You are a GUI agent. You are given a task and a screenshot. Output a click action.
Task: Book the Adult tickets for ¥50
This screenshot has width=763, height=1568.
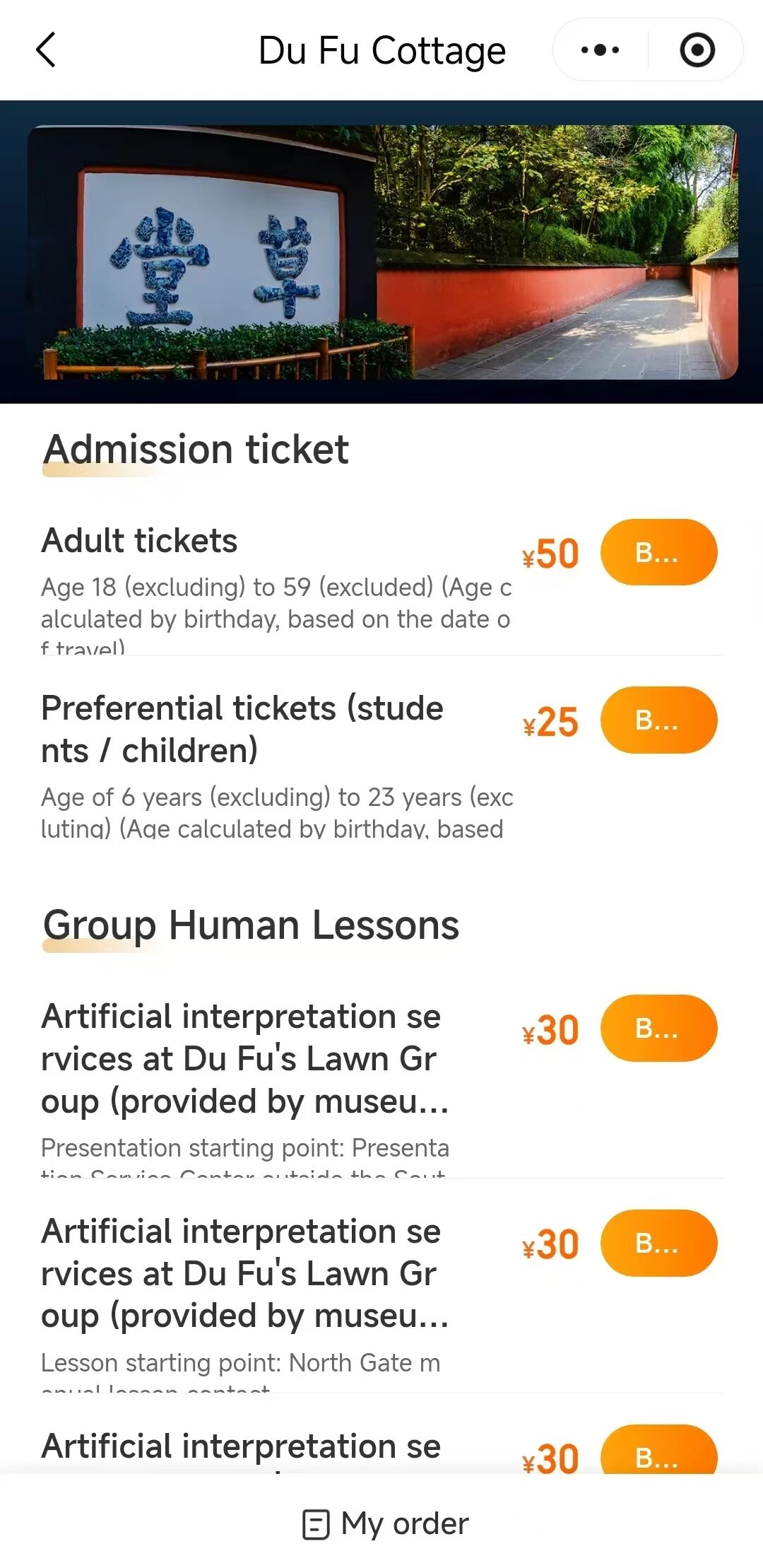point(658,553)
